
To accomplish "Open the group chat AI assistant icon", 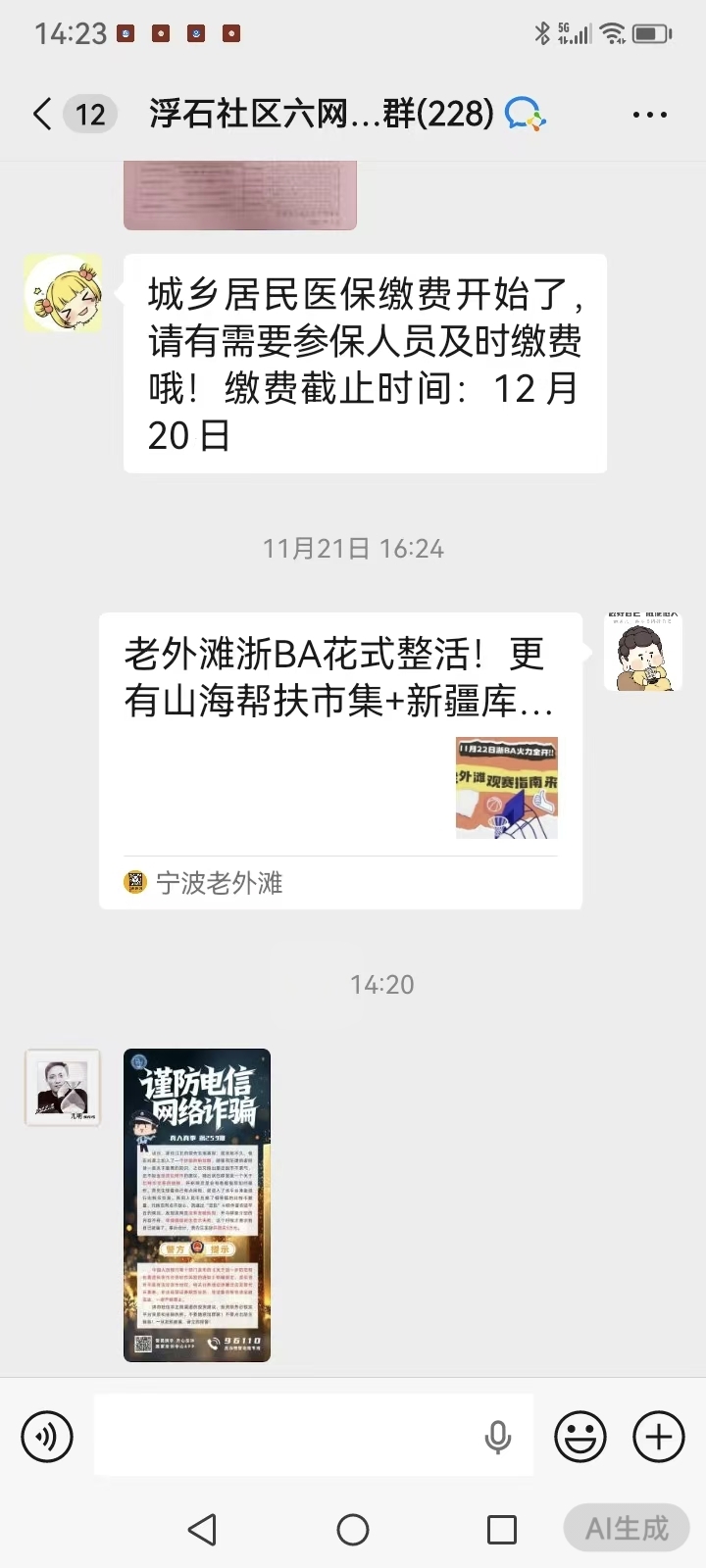I will [x=524, y=114].
